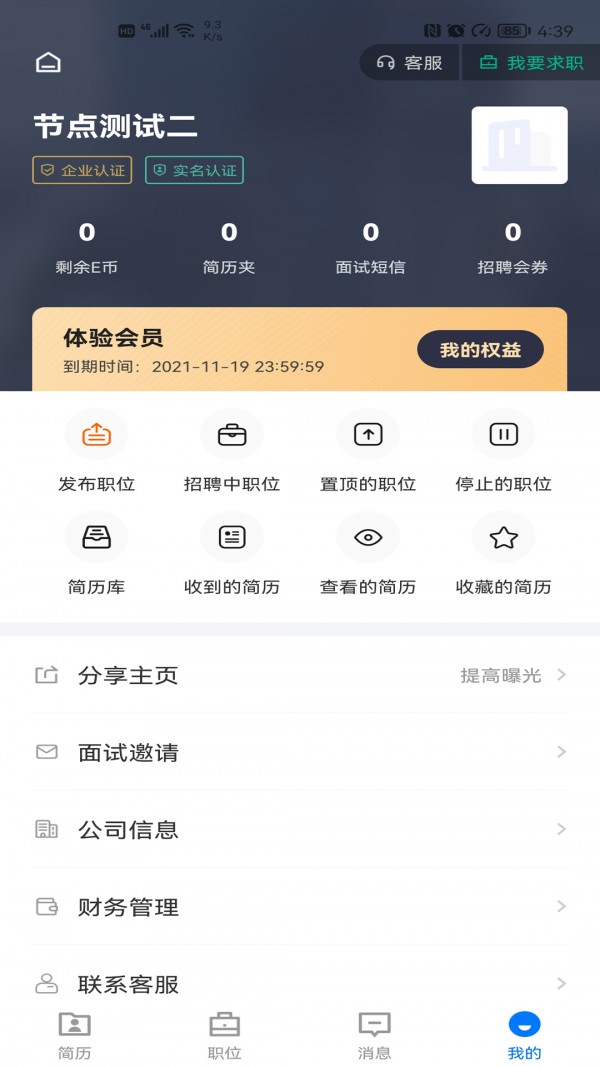Switch to the 消息 messages tab

click(374, 1035)
